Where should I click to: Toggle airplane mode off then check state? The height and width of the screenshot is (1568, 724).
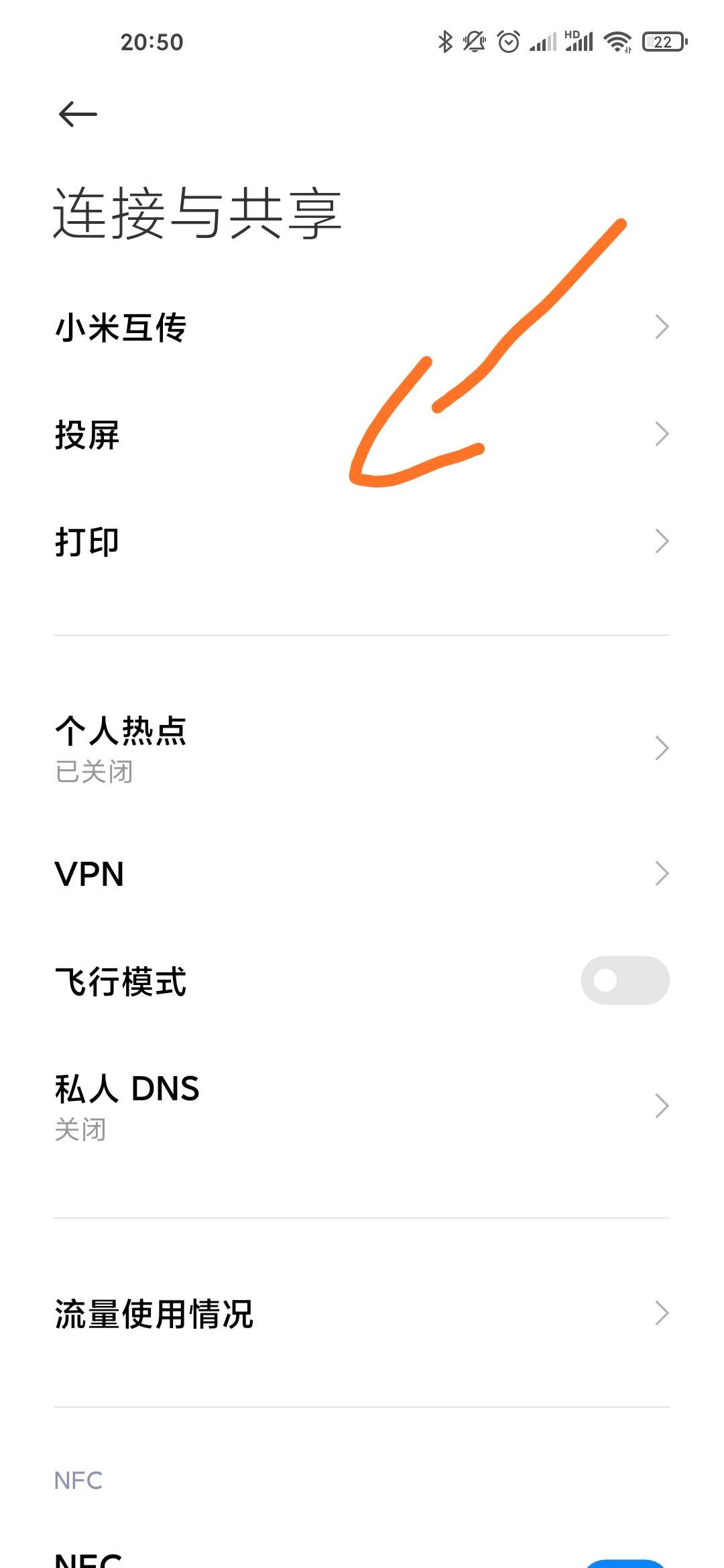coord(625,980)
